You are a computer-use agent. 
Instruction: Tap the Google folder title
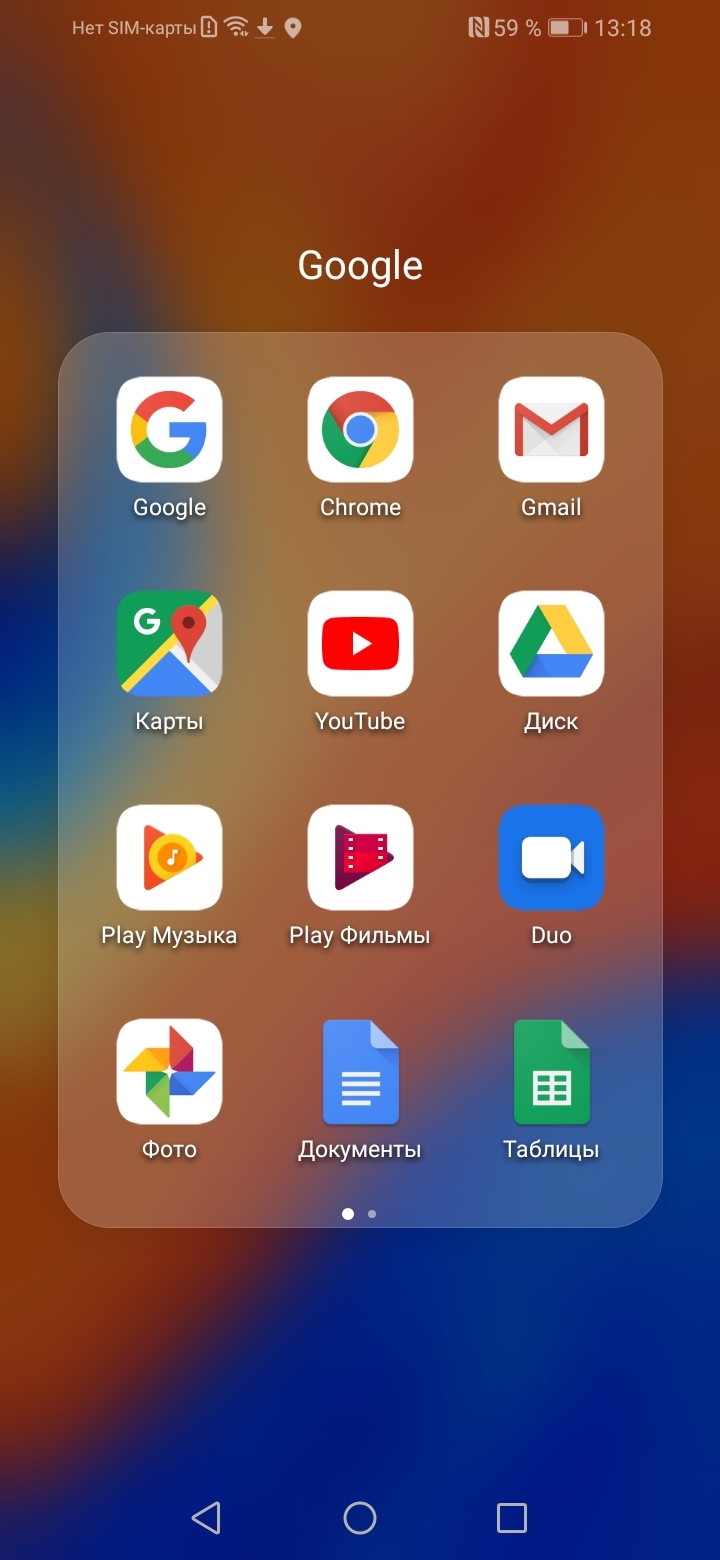360,264
